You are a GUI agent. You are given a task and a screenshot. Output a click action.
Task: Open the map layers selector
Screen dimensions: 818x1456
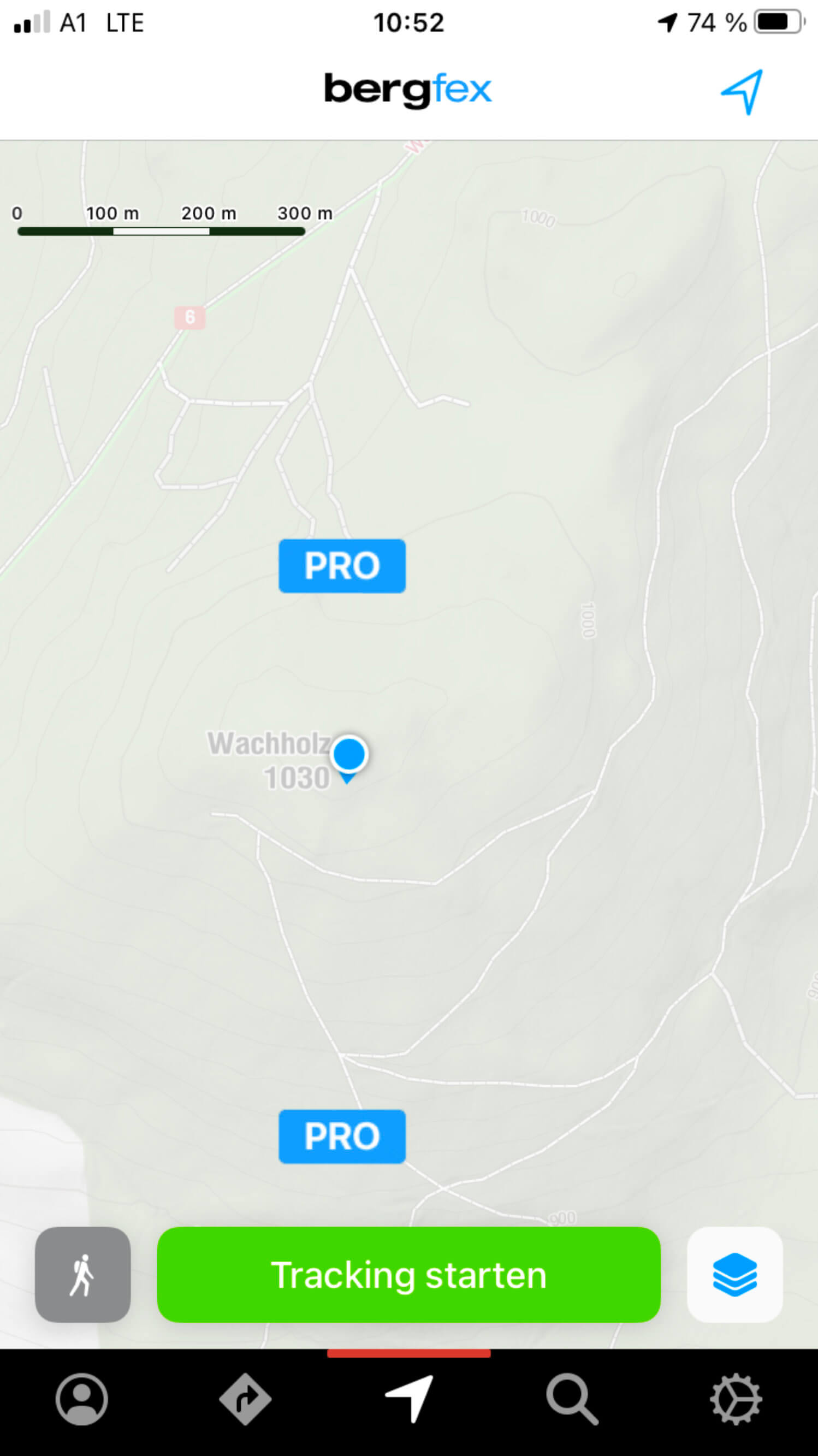pyautogui.click(x=734, y=1275)
